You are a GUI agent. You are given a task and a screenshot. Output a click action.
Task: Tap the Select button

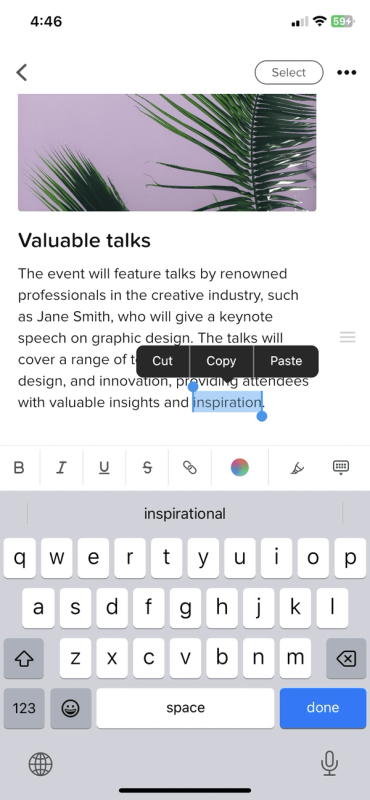click(289, 72)
